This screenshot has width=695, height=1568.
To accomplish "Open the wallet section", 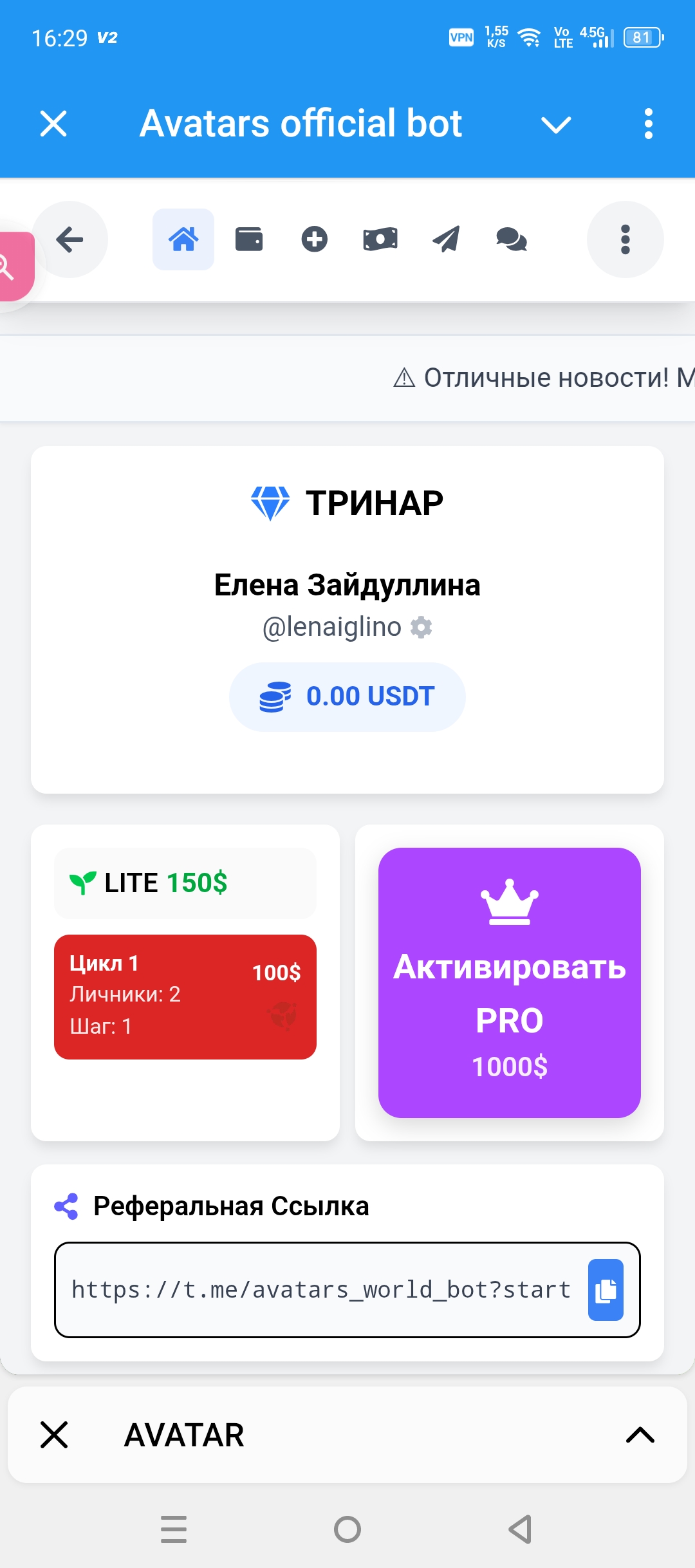I will click(249, 239).
